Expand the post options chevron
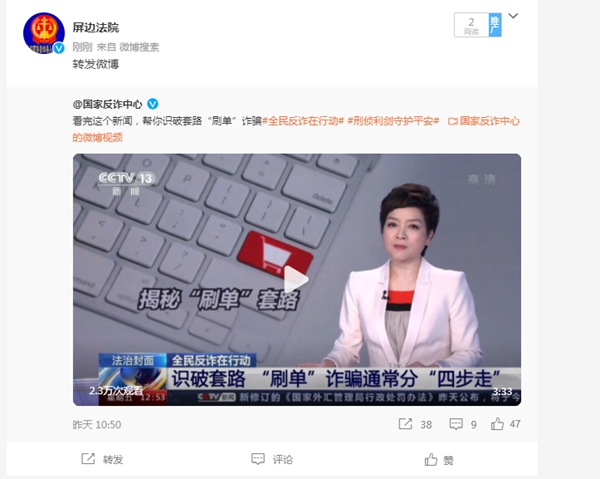The height and width of the screenshot is (479, 600). tap(514, 16)
